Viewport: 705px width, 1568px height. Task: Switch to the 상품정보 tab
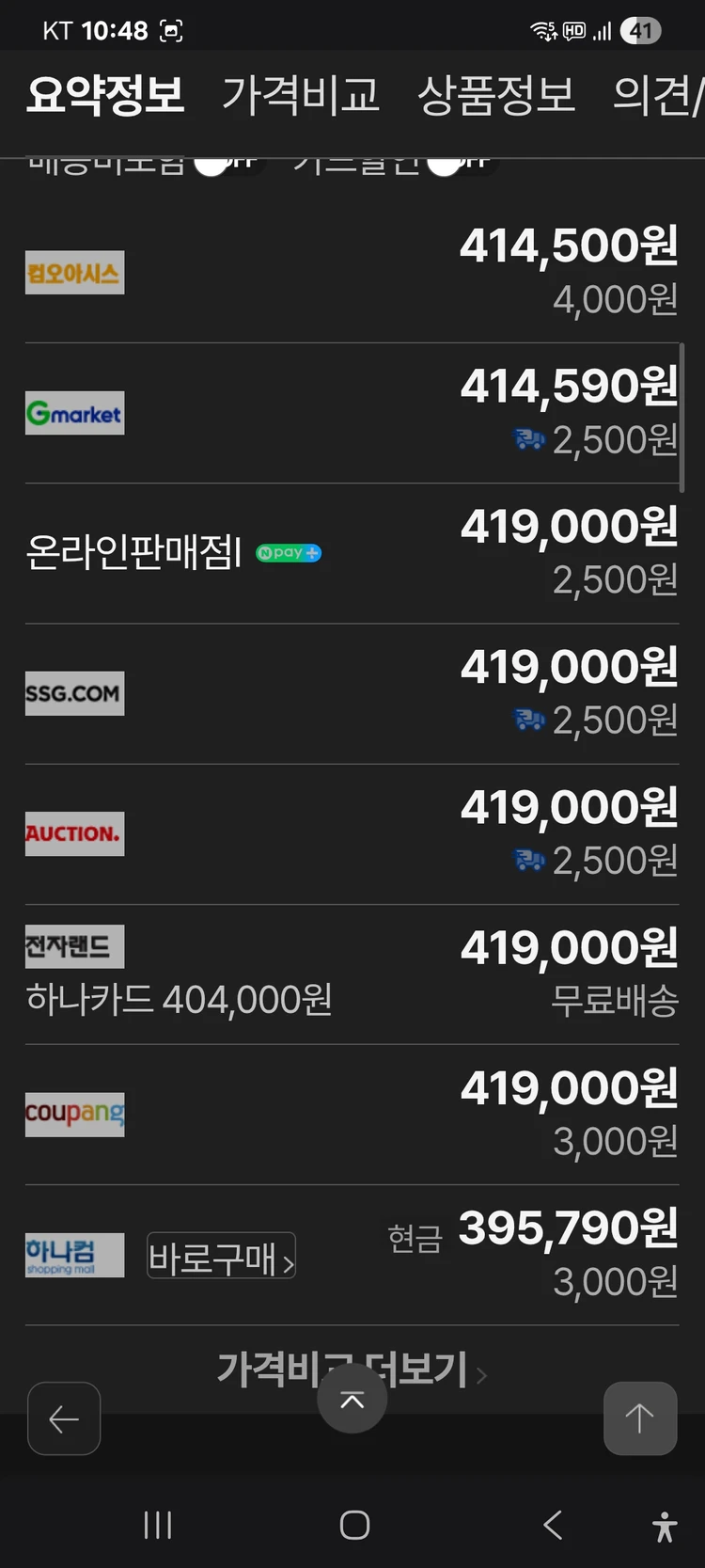click(496, 95)
